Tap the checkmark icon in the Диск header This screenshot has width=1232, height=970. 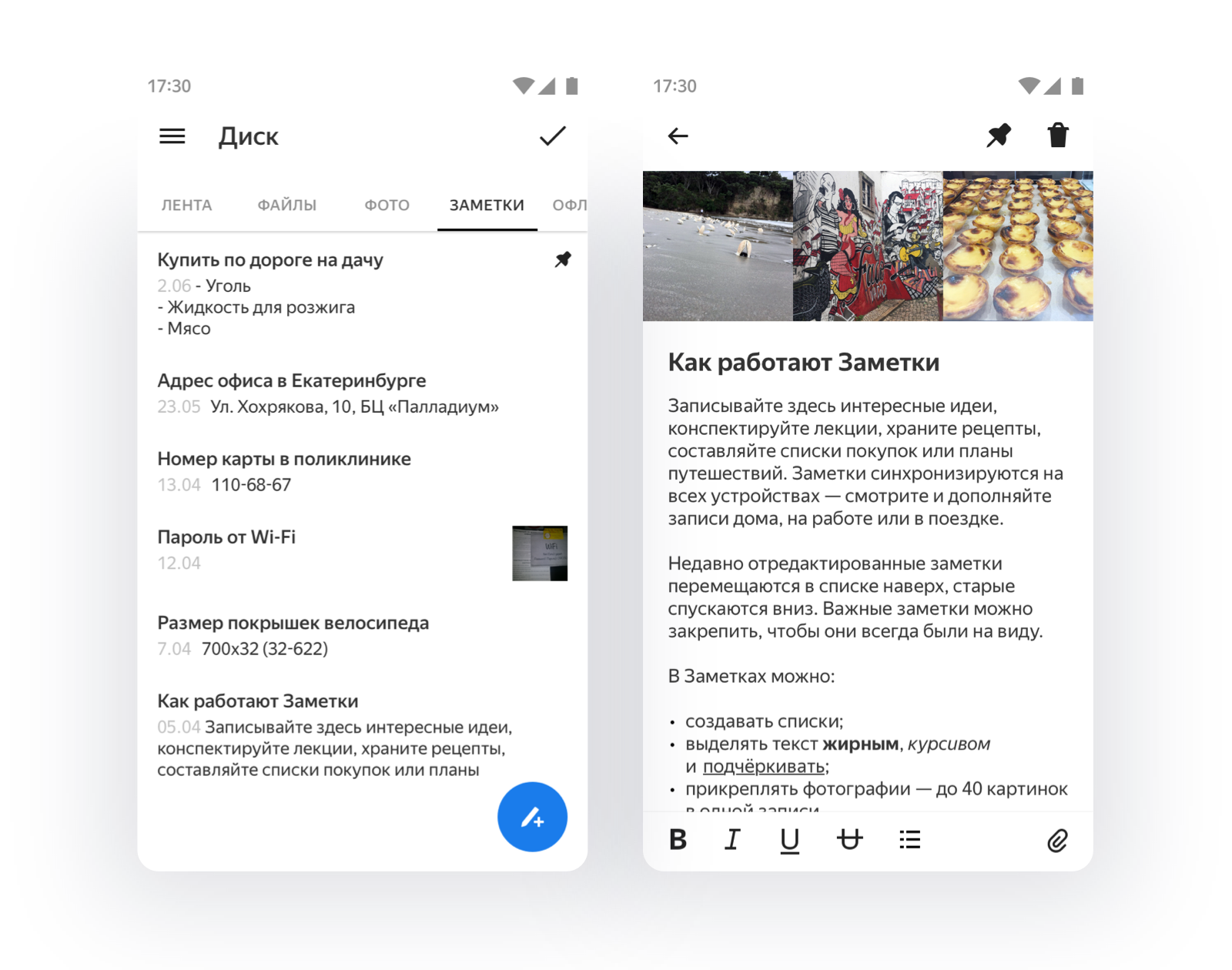552,136
